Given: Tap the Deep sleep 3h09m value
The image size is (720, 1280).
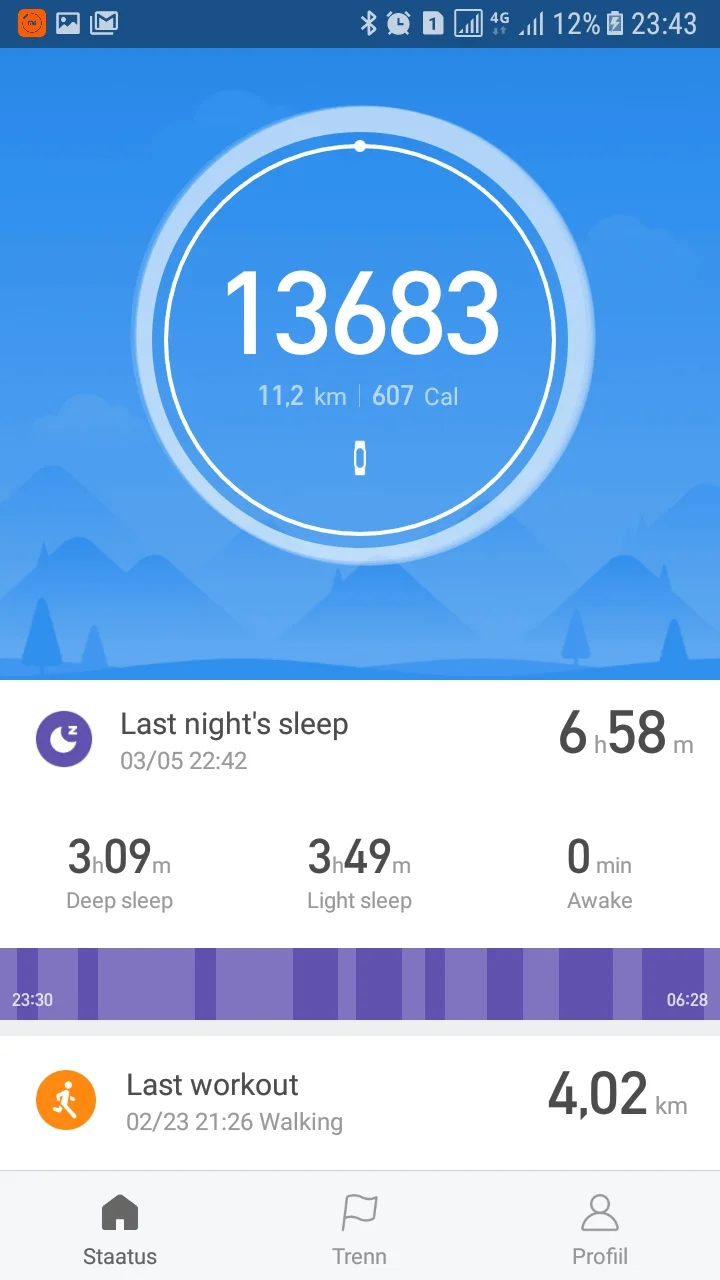Looking at the screenshot, I should click(119, 858).
